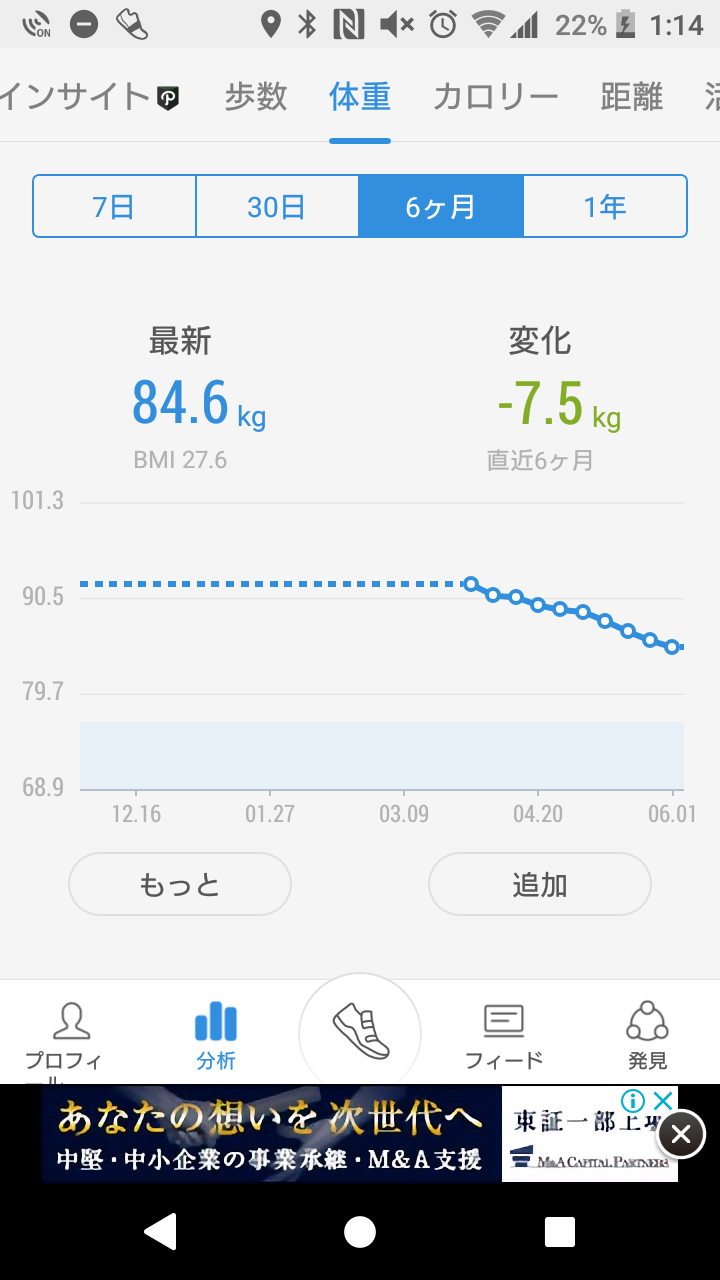Tap the system back button
Screen dimensions: 720x1280
tap(160, 1232)
